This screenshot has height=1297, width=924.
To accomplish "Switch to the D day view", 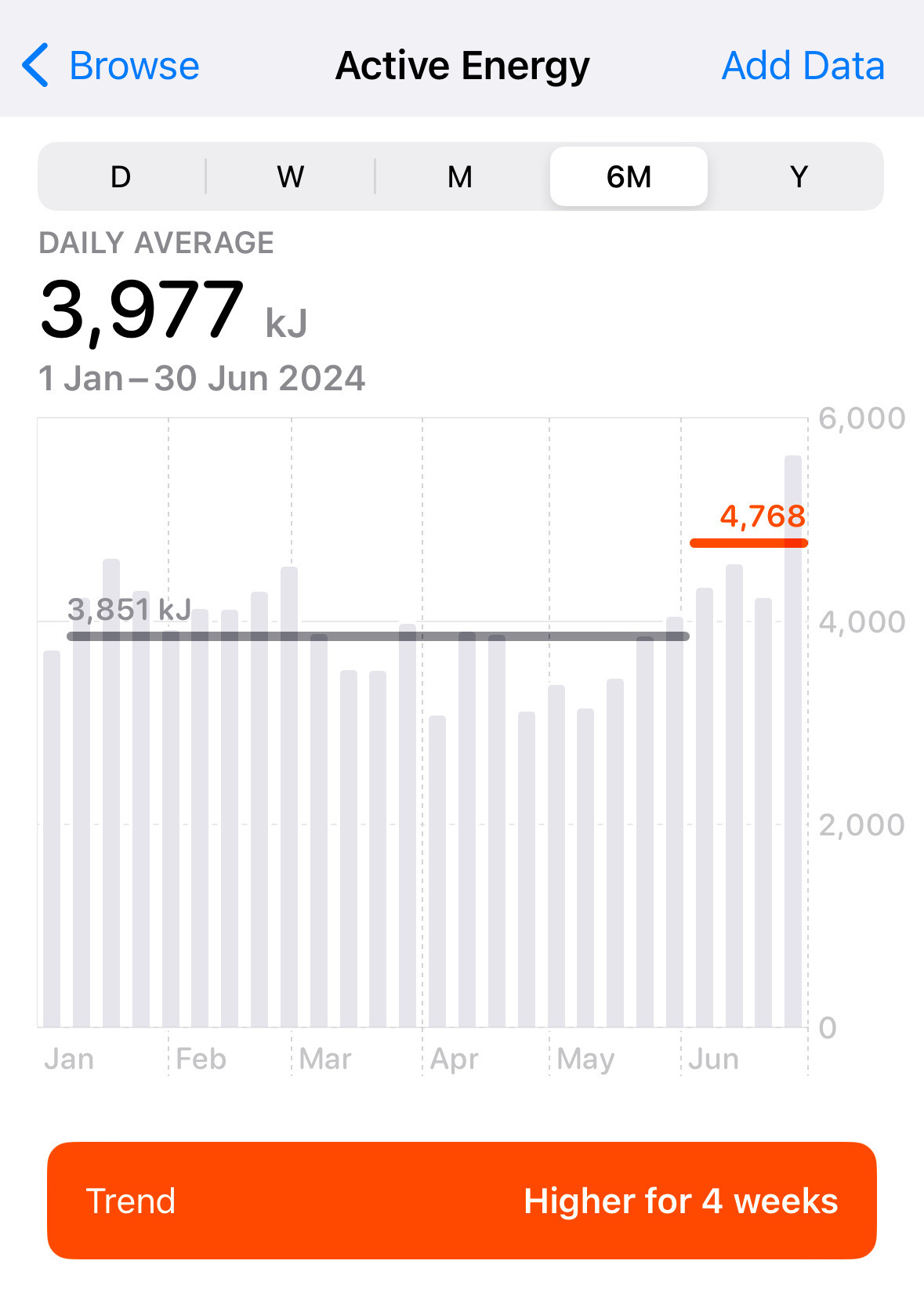I will click(x=121, y=177).
